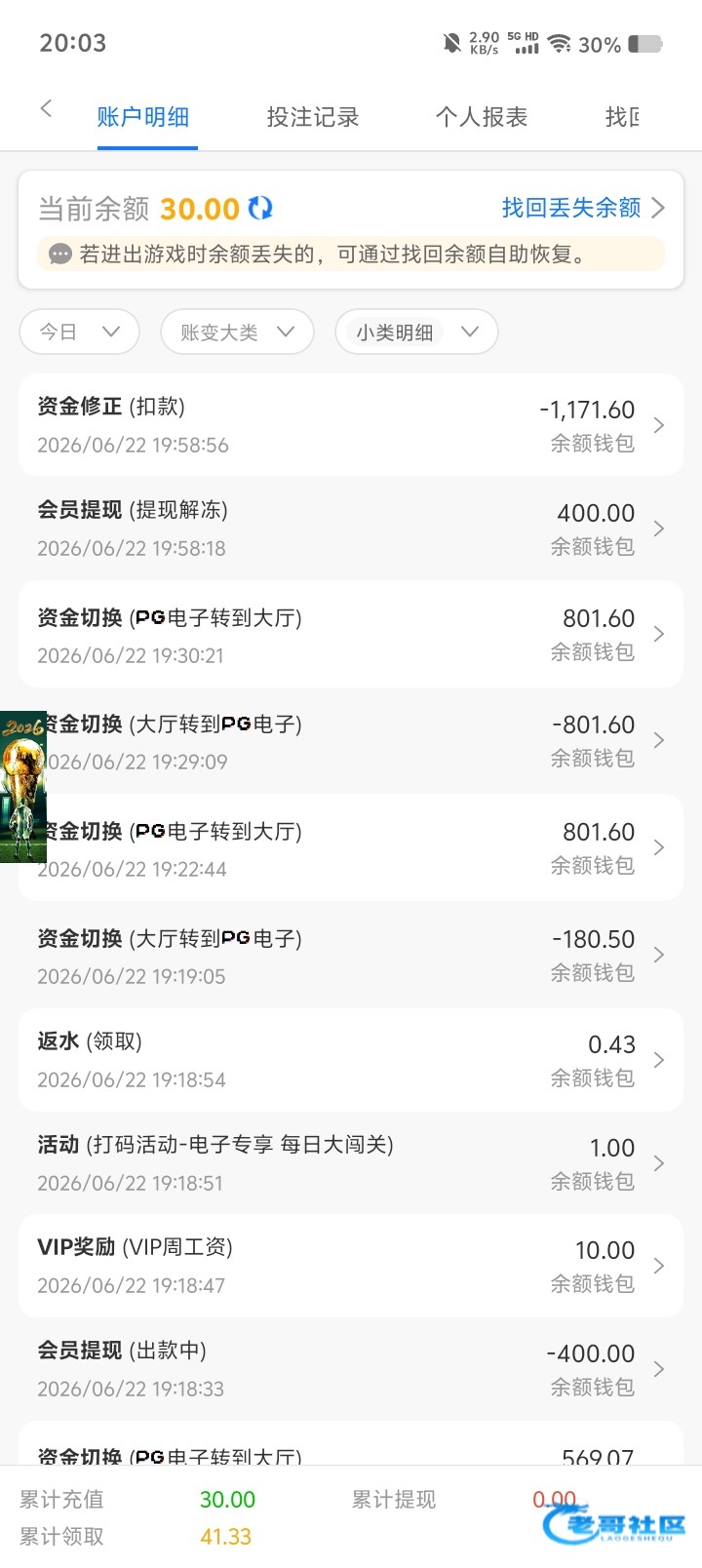Open the 会员提现 (出款中) record
The height and width of the screenshot is (1568, 702).
point(351,1369)
